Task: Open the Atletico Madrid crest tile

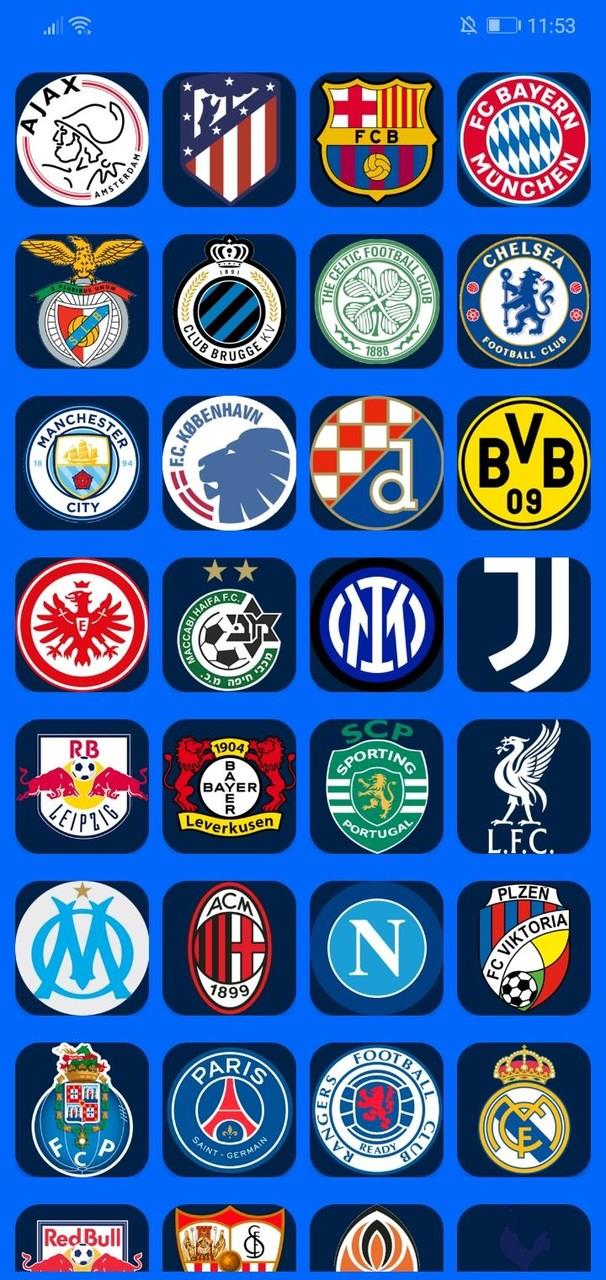Action: [229, 139]
